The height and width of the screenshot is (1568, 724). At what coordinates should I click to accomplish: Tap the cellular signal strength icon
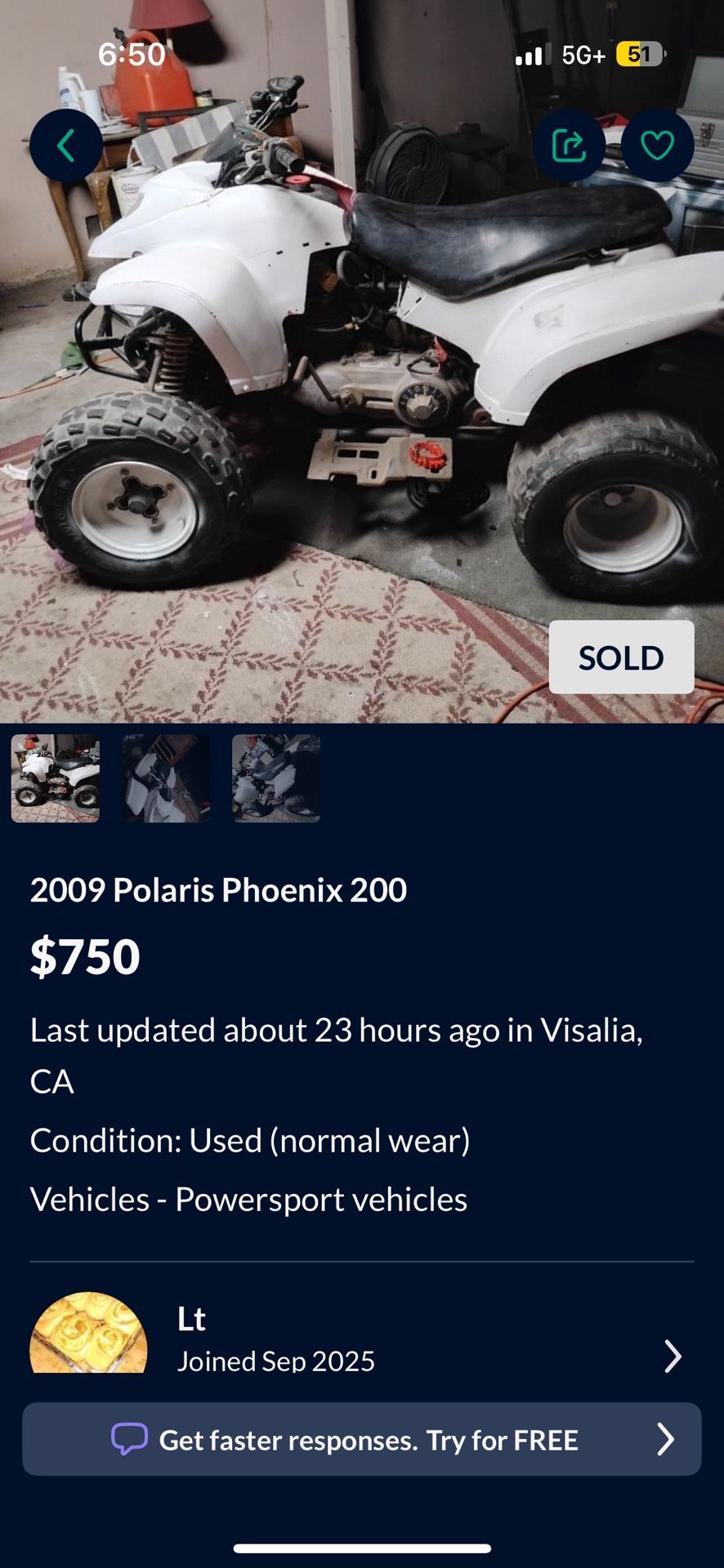pos(532,55)
